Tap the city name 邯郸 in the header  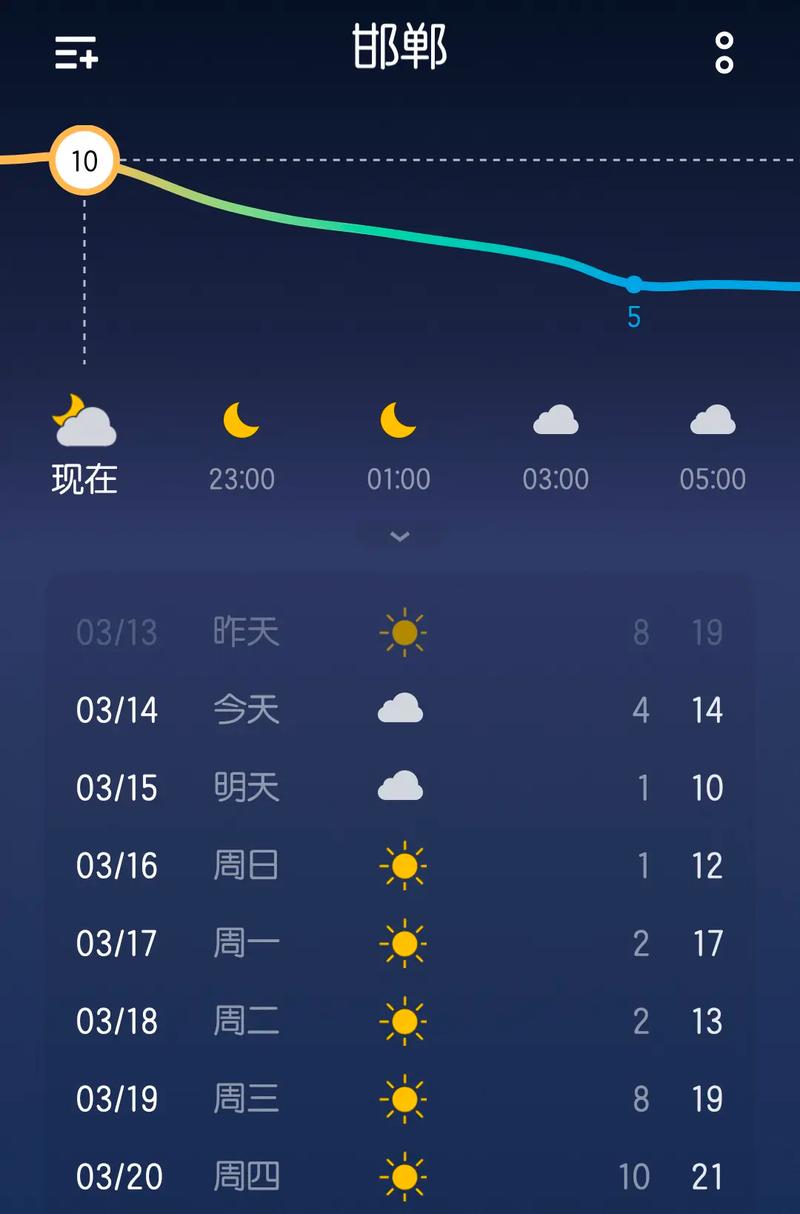point(399,48)
